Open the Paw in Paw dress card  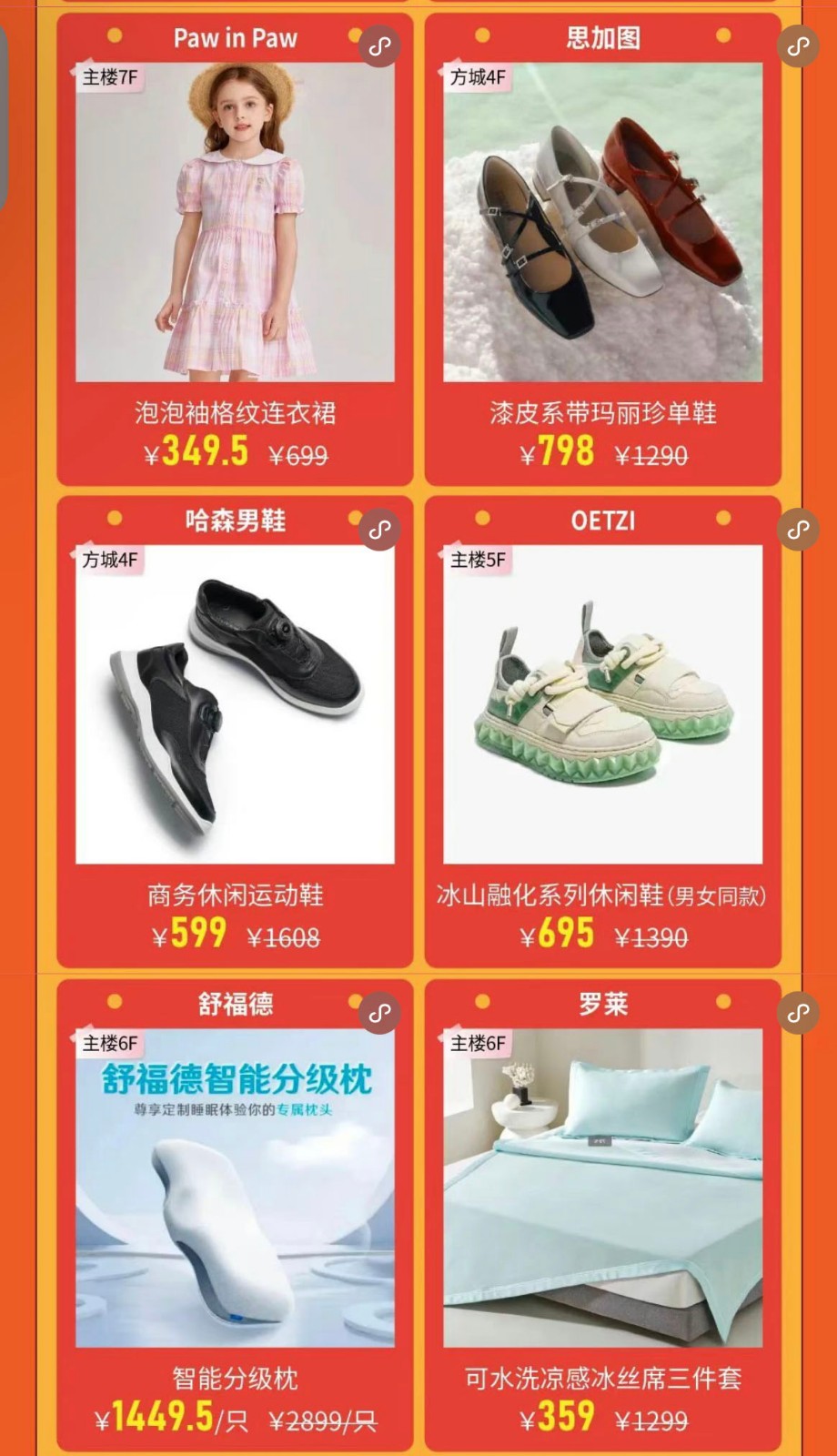235,222
